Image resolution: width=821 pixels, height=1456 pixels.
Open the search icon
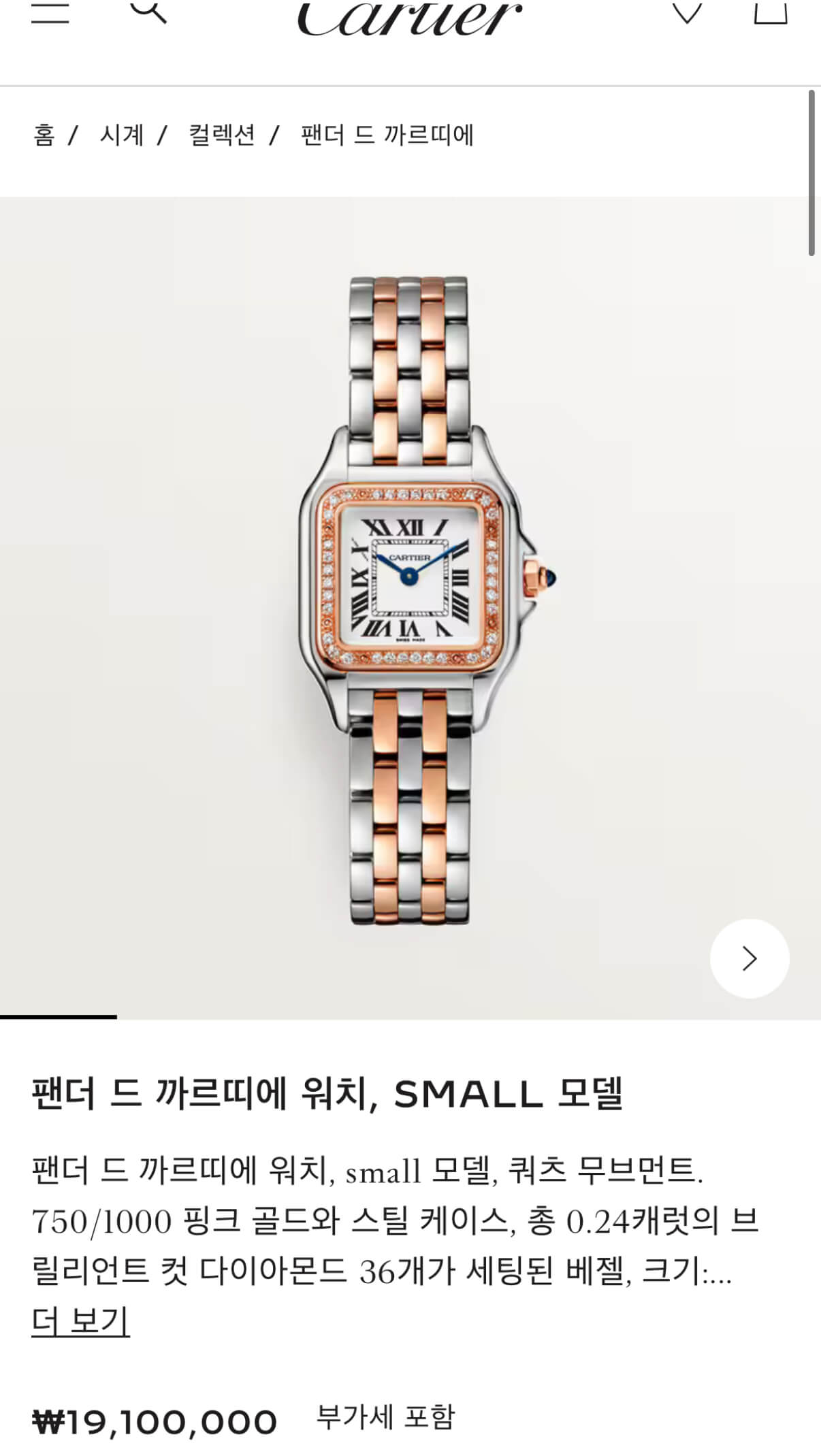(x=148, y=11)
